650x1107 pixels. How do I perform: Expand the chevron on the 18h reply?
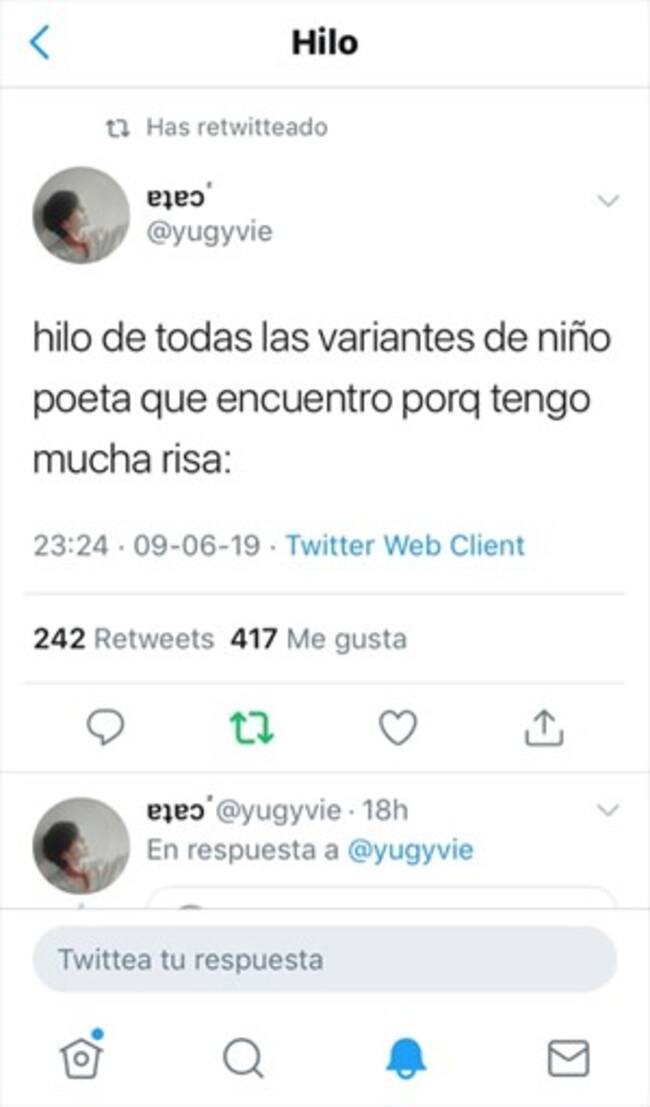(608, 810)
